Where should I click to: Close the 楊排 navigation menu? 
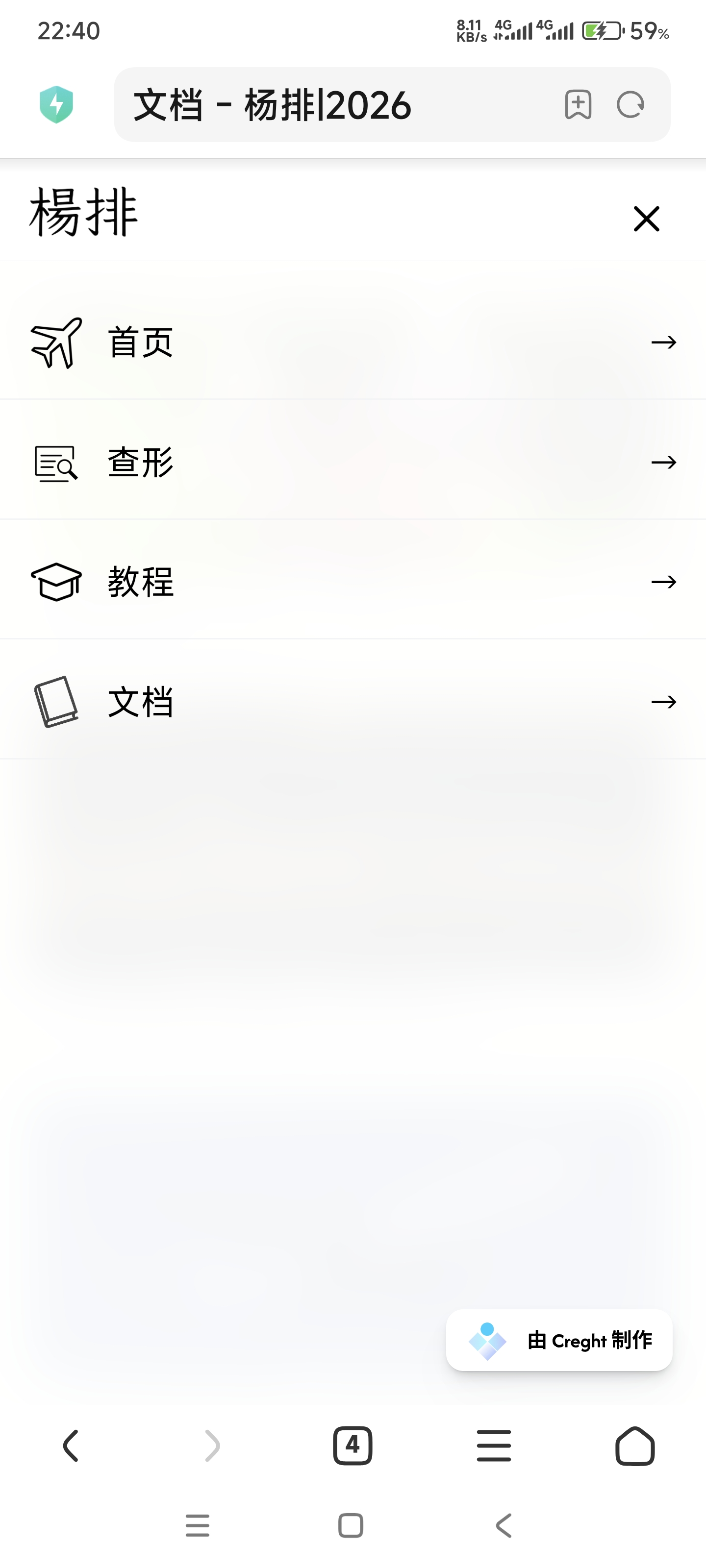[x=646, y=219]
